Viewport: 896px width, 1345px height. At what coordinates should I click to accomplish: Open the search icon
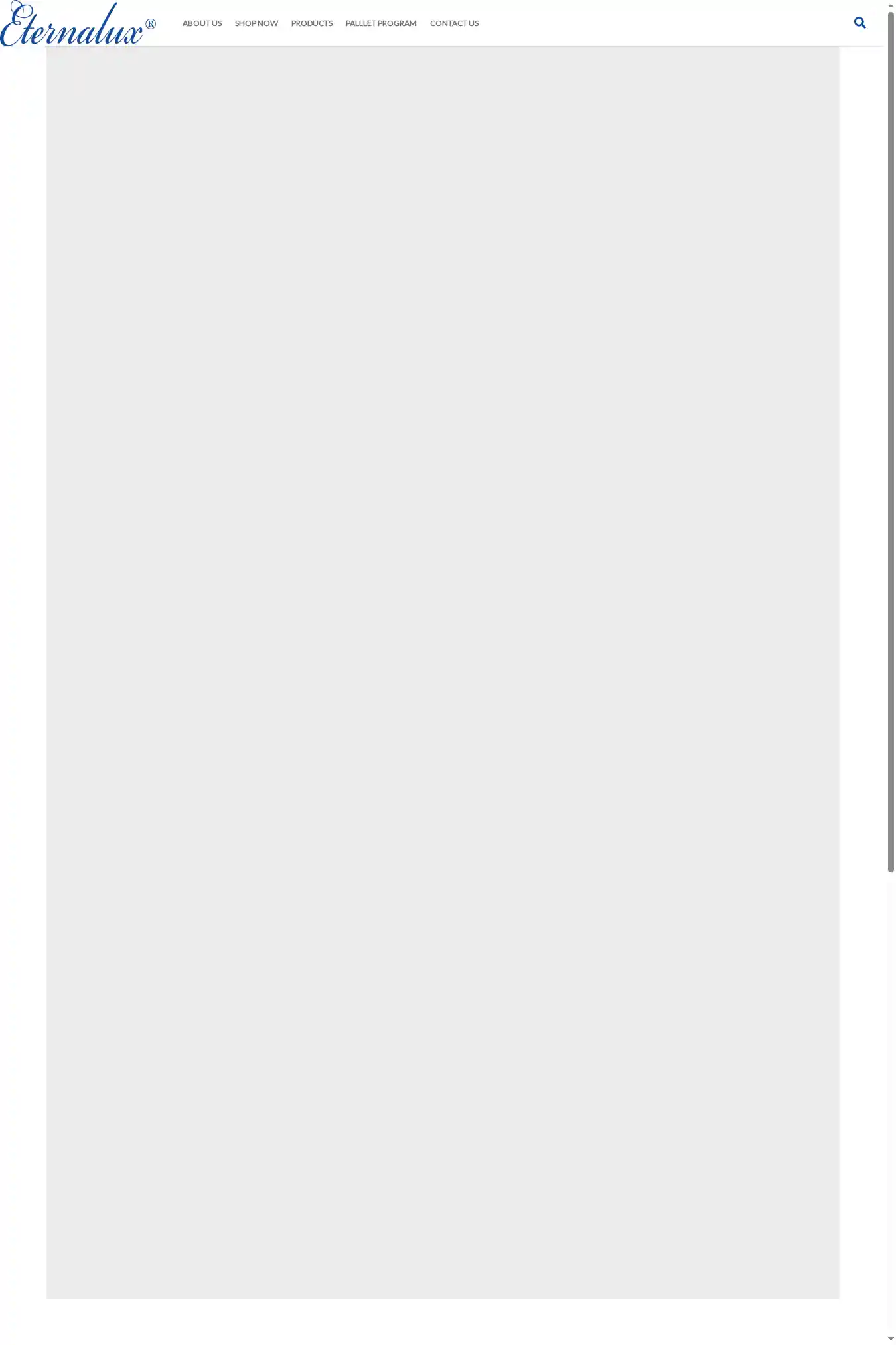859,23
